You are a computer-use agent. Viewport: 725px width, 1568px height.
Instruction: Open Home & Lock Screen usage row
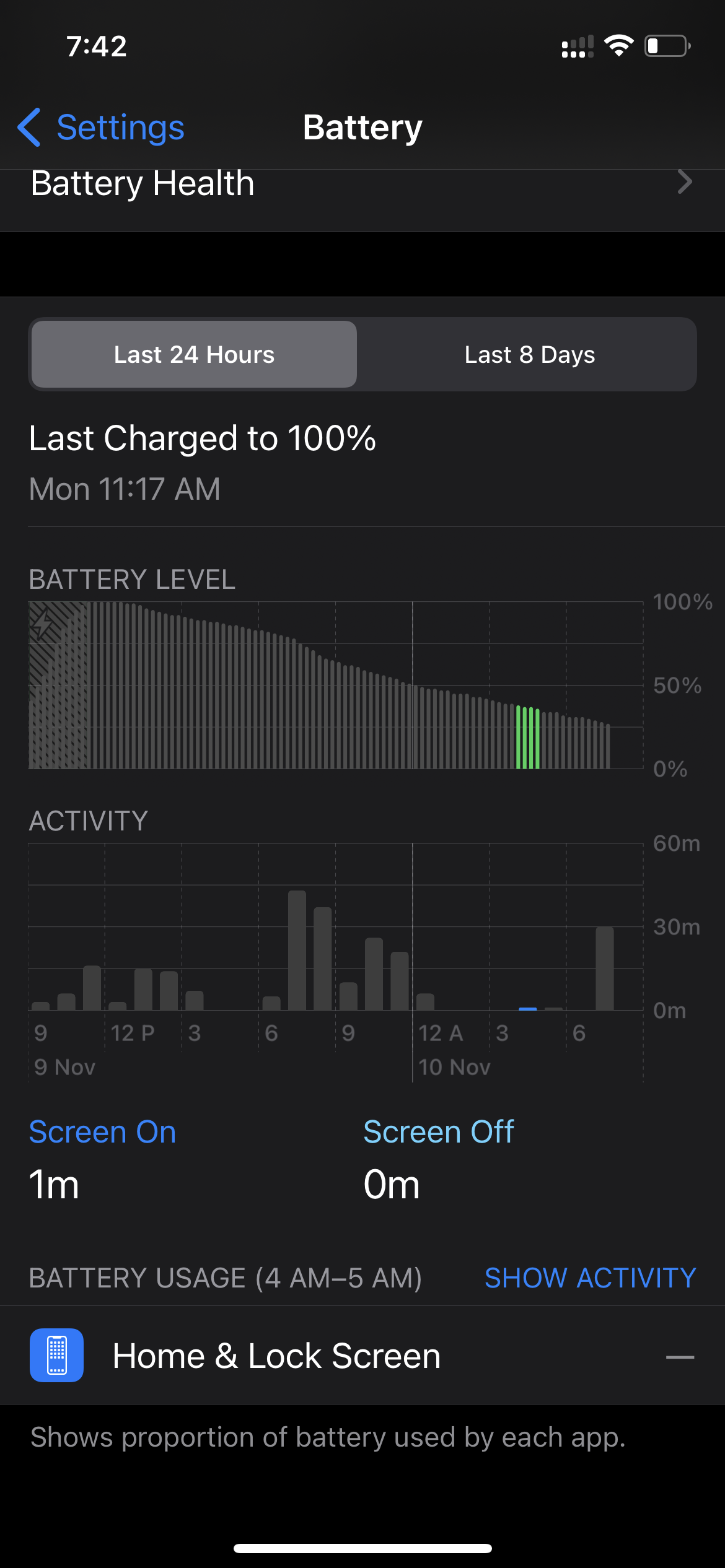point(362,1356)
